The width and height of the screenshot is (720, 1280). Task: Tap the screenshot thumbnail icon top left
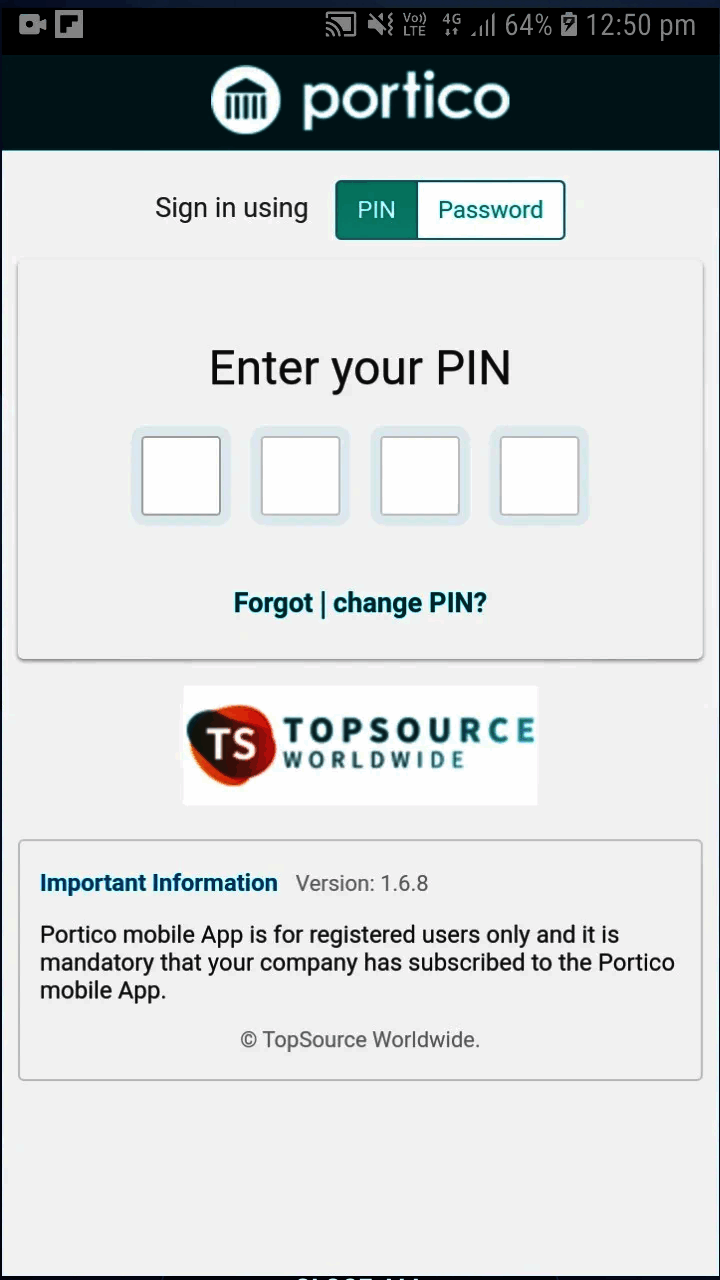pyautogui.click(x=68, y=25)
